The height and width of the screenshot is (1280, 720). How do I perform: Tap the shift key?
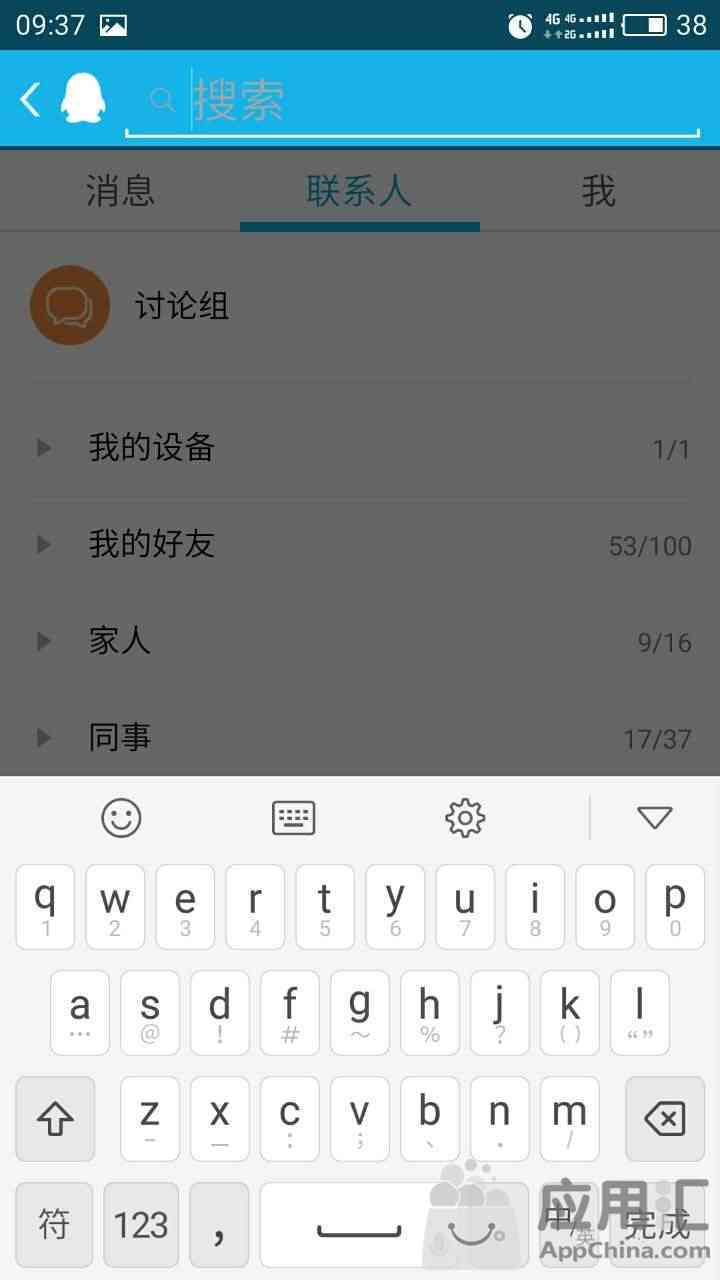click(55, 1119)
